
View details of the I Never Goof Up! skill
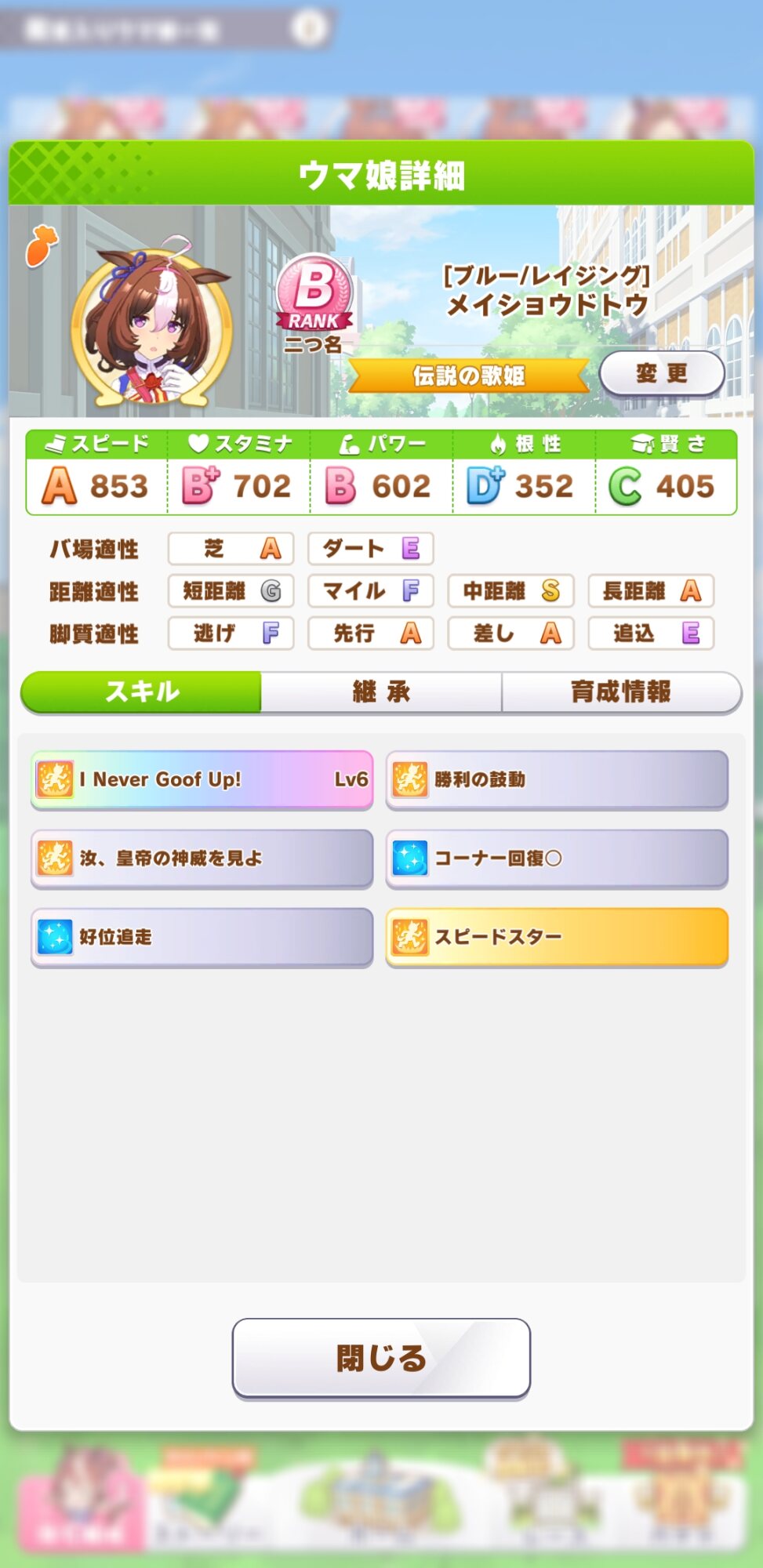click(202, 779)
